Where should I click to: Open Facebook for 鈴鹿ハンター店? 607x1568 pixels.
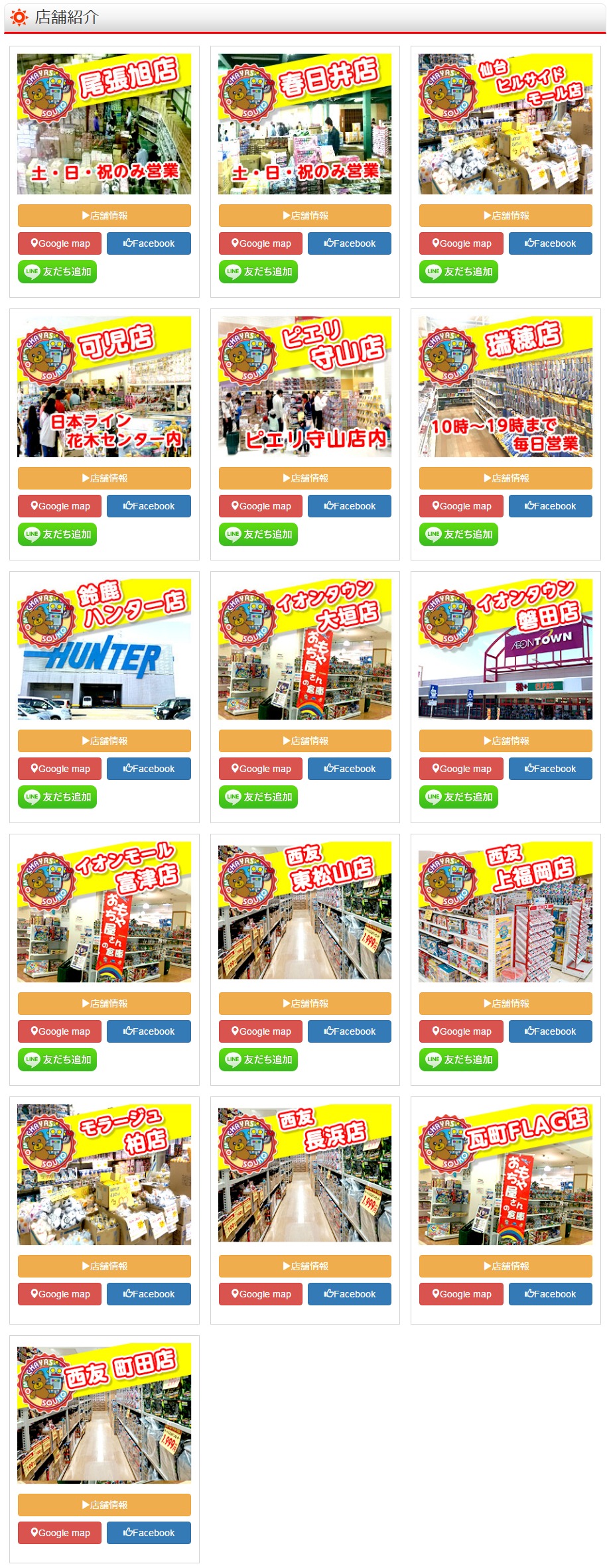click(149, 769)
